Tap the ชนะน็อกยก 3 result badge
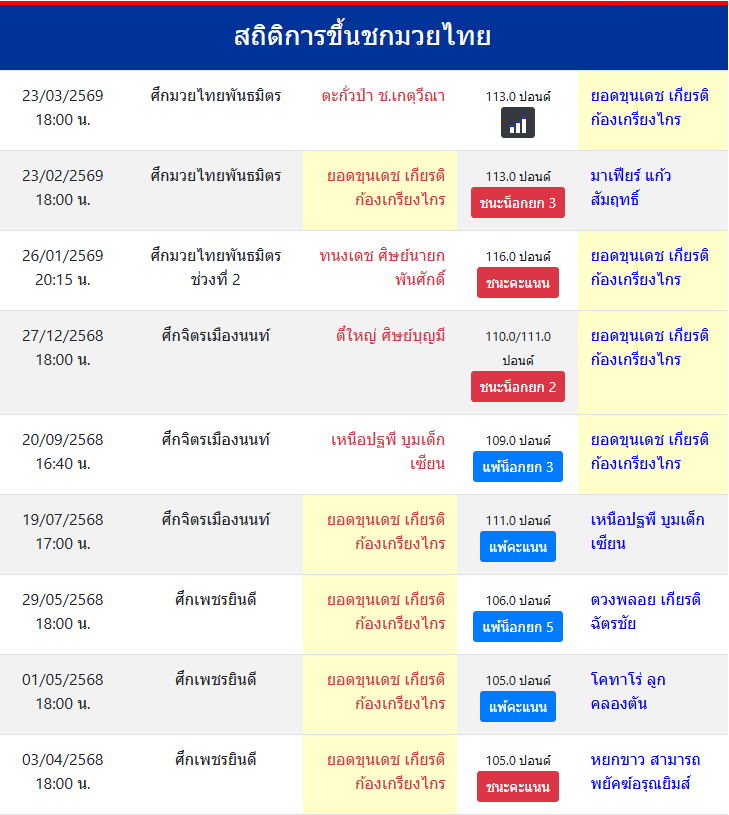The image size is (729, 815). (x=517, y=203)
